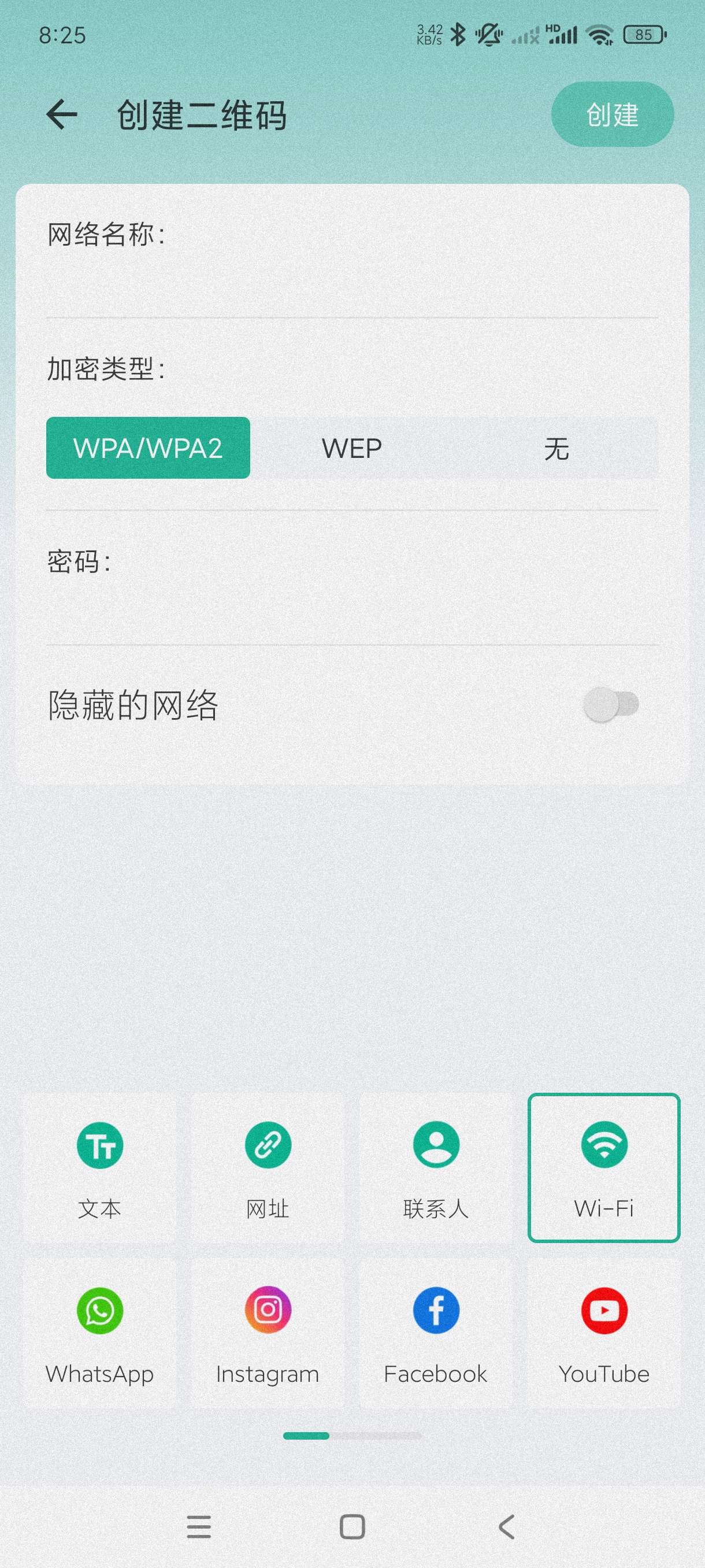Pick the YouTube QR code type

pos(603,1333)
